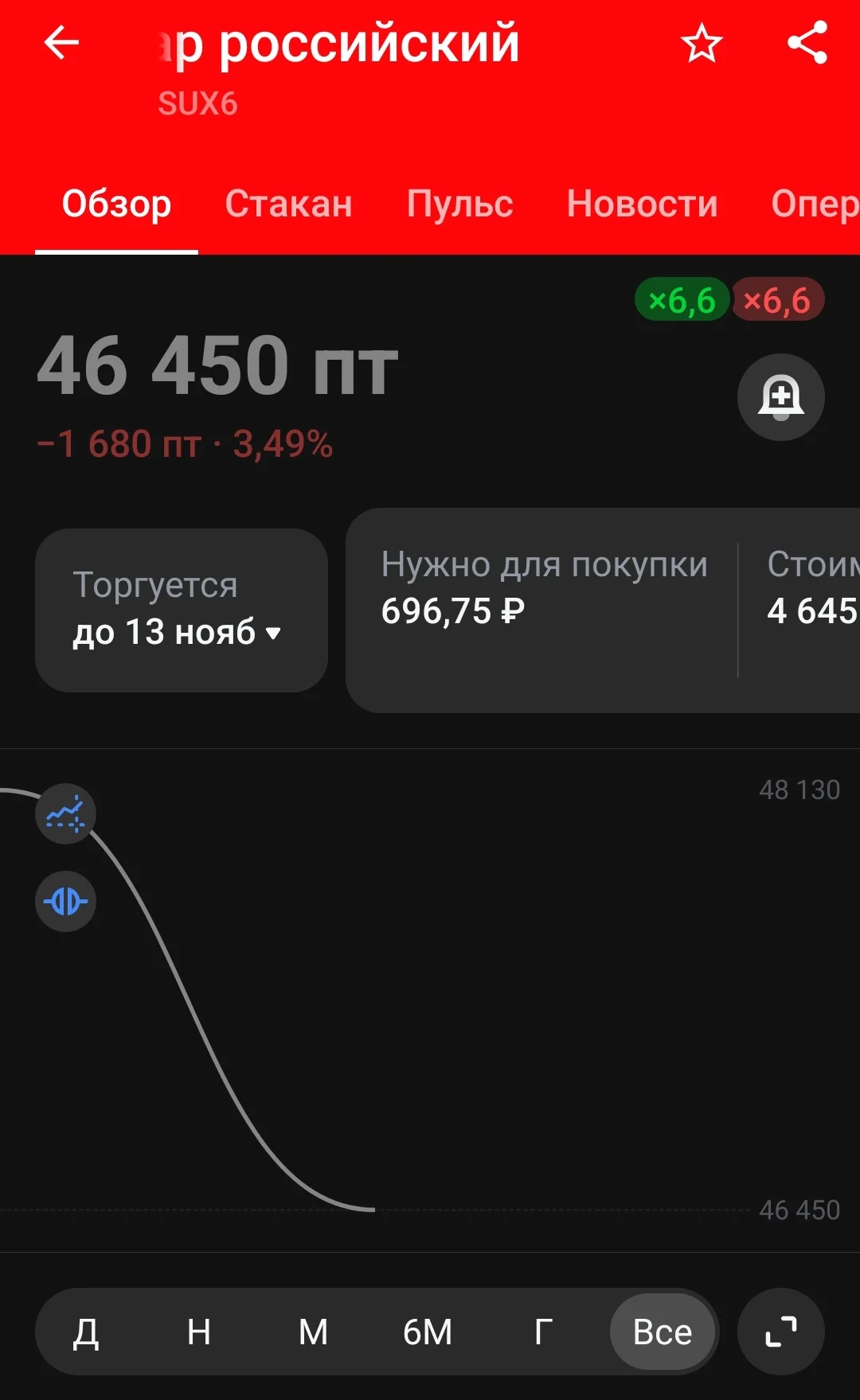Select the Д chart period
860x1400 pixels.
[86, 1332]
